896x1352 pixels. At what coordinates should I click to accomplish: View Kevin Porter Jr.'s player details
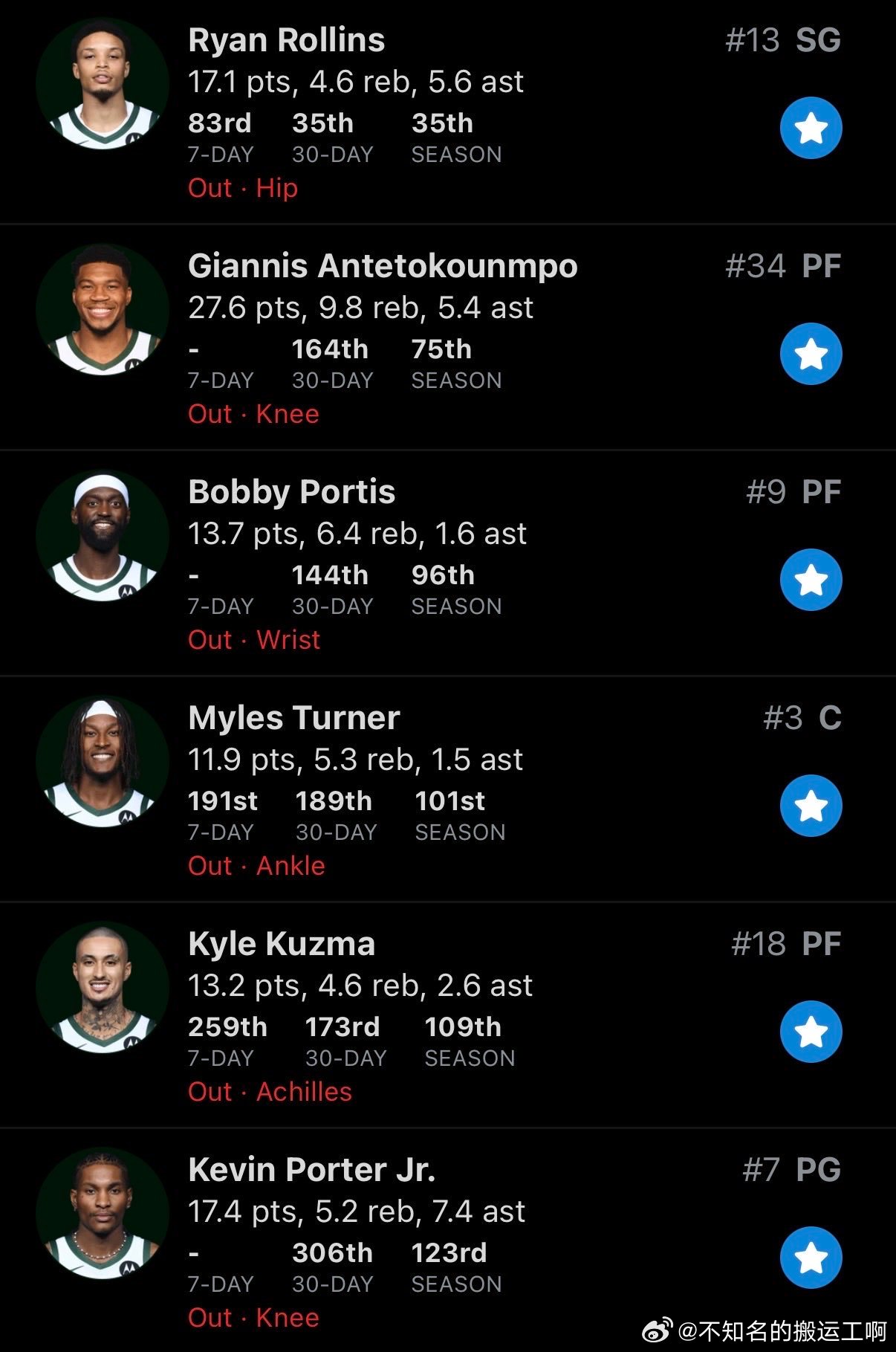point(311,1170)
